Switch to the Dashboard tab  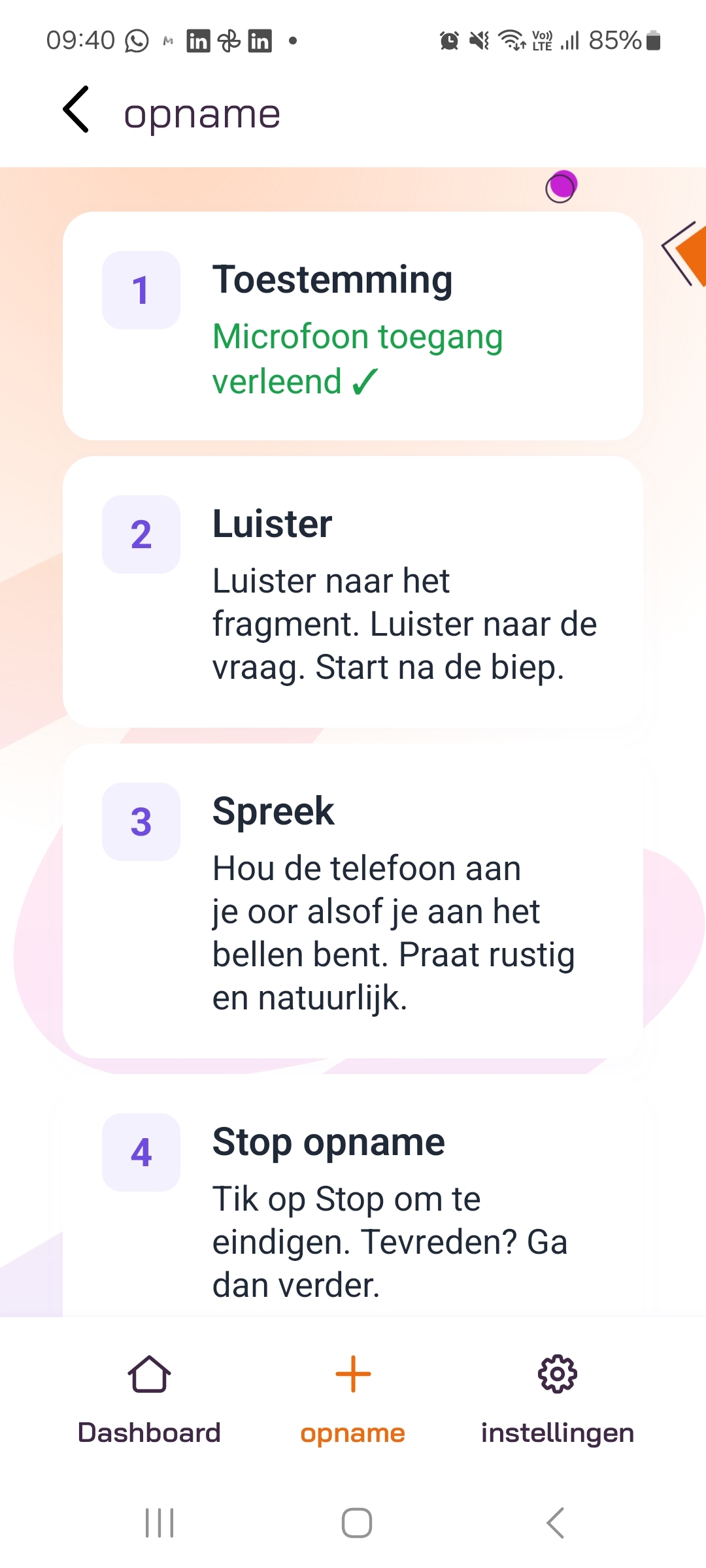click(149, 1398)
